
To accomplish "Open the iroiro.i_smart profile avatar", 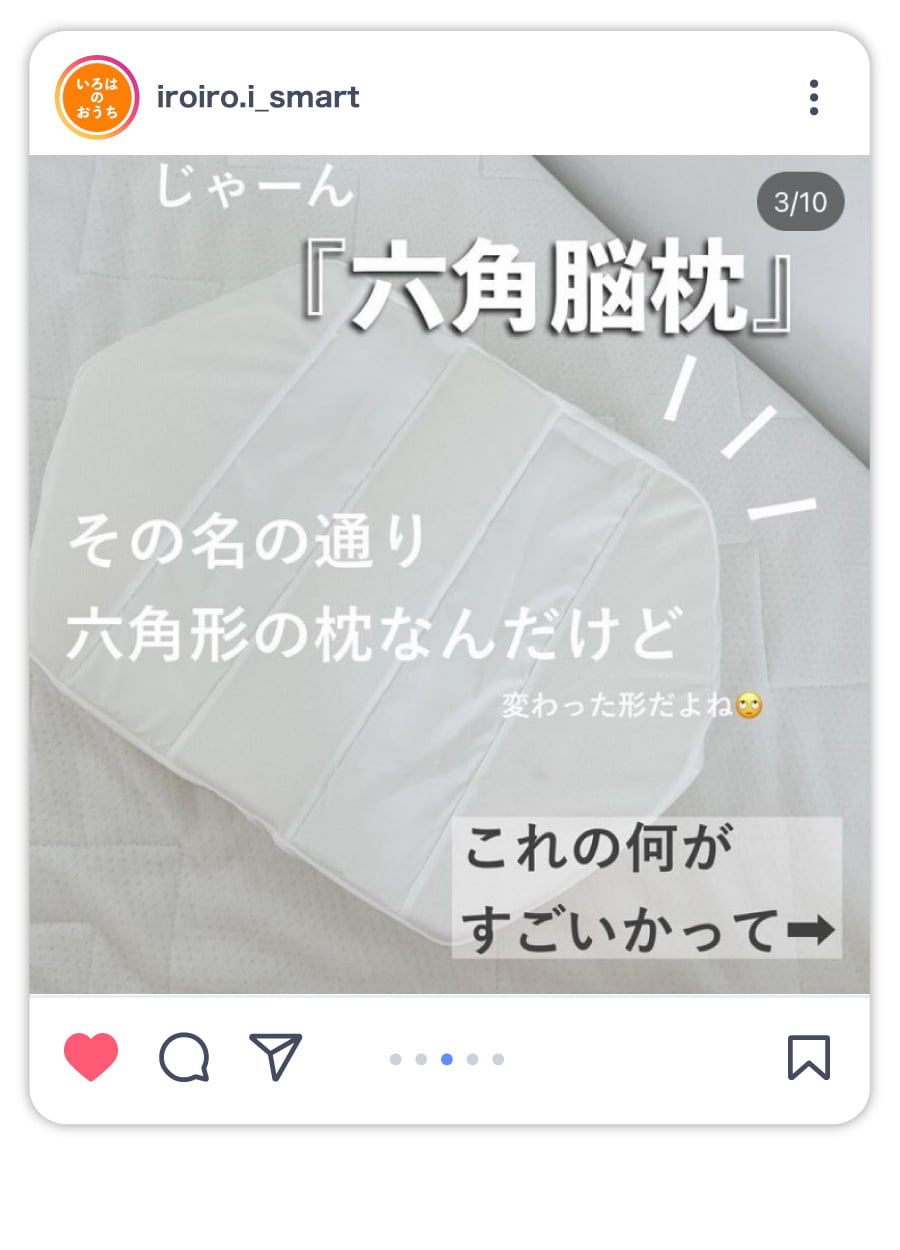I will pyautogui.click(x=95, y=97).
